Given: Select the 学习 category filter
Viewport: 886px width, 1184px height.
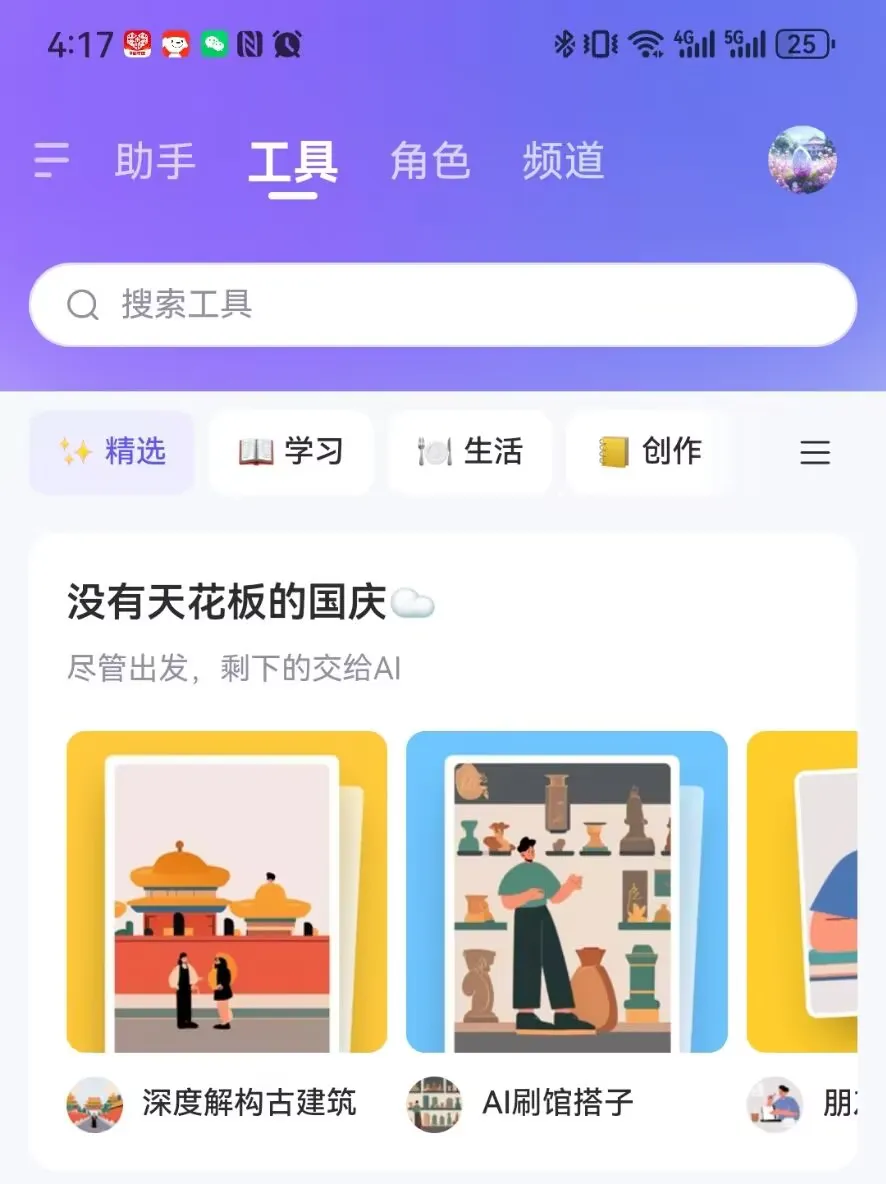Looking at the screenshot, I should click(x=291, y=452).
